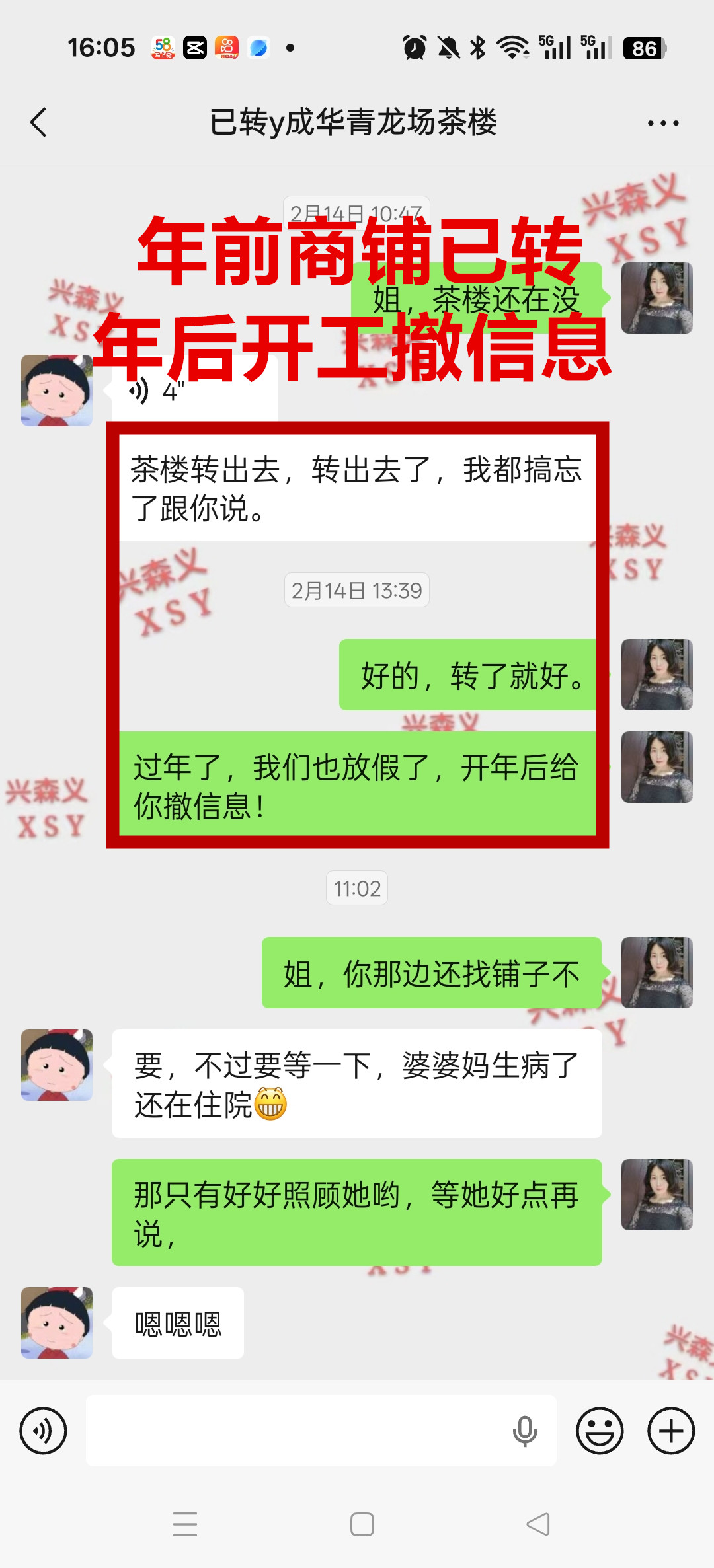Screen dimensions: 714x1568
Task: Switch to hold-to-talk voice input
Action: point(44,1431)
